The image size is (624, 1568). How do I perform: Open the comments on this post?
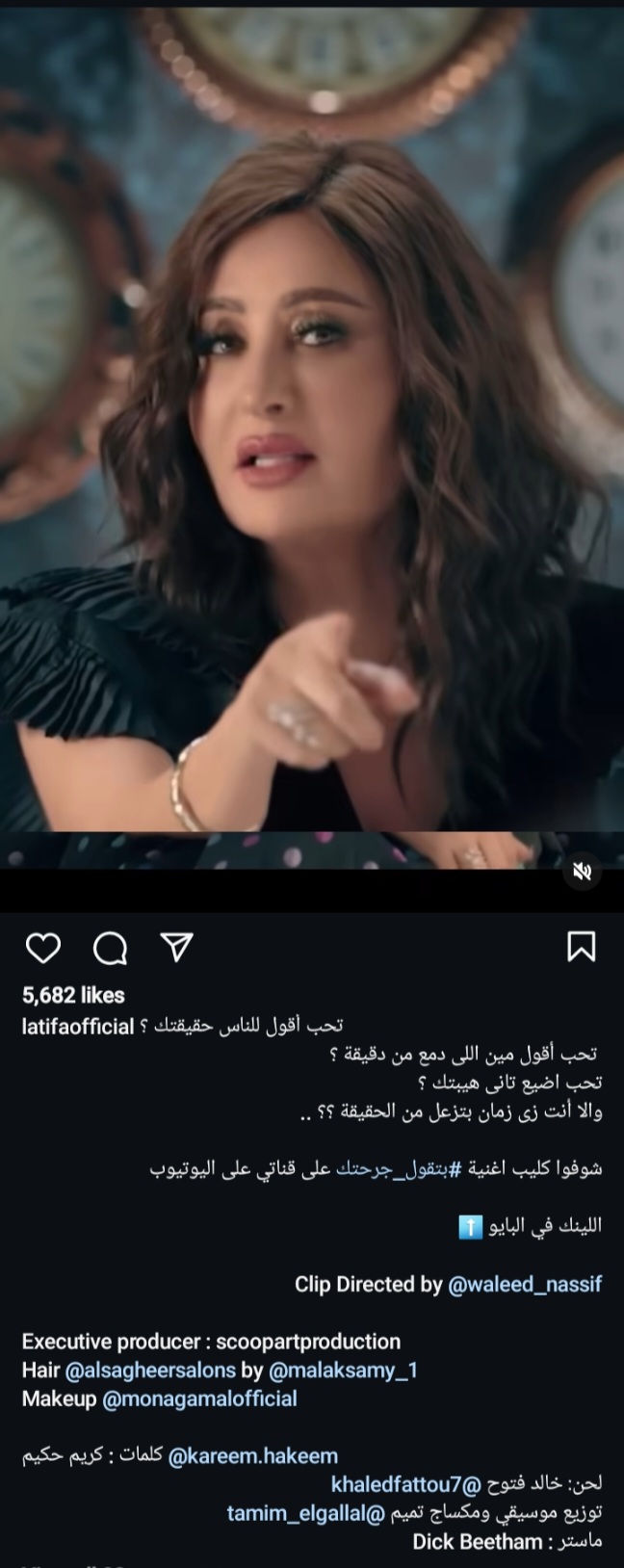pyautogui.click(x=110, y=949)
